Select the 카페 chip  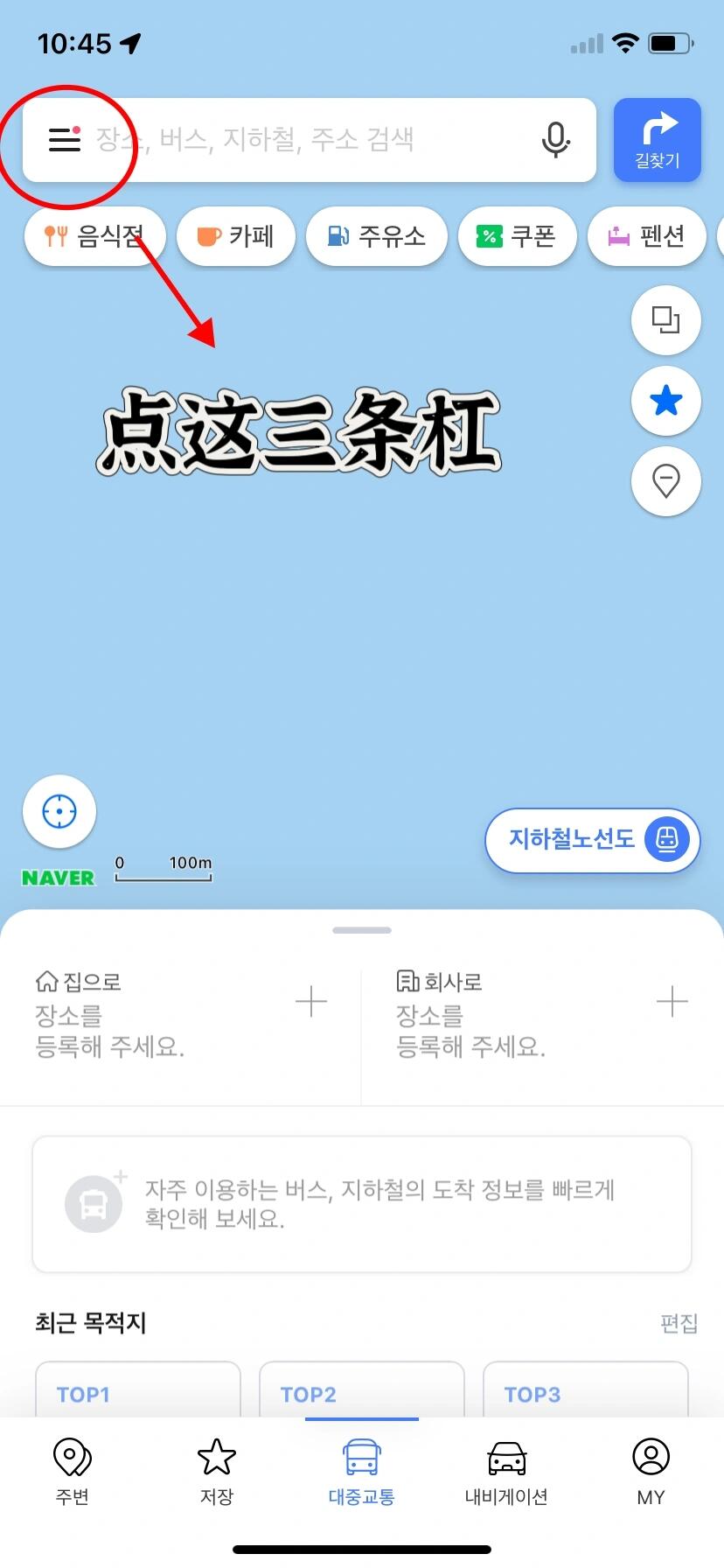[236, 235]
